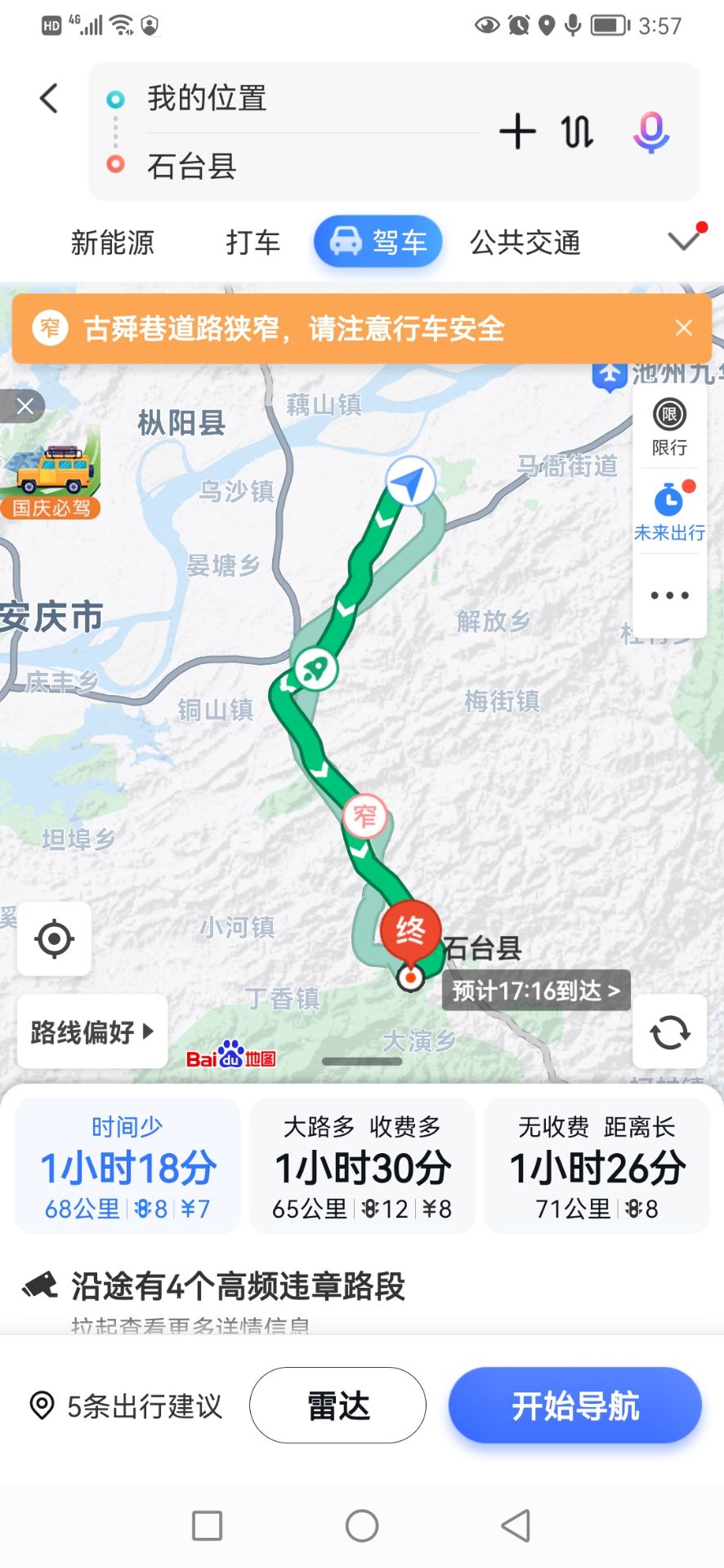Open 限行 restrictions
Screen dimensions: 724x1568
pyautogui.click(x=669, y=426)
